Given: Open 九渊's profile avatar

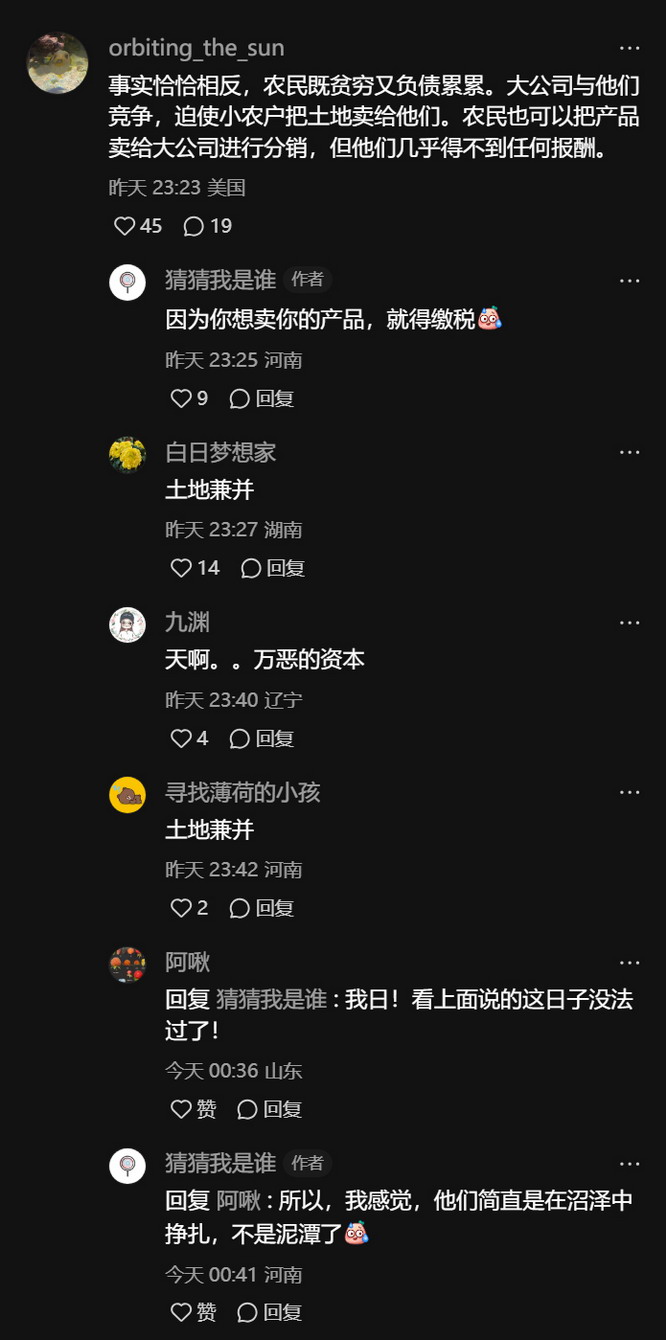Looking at the screenshot, I should (127, 625).
